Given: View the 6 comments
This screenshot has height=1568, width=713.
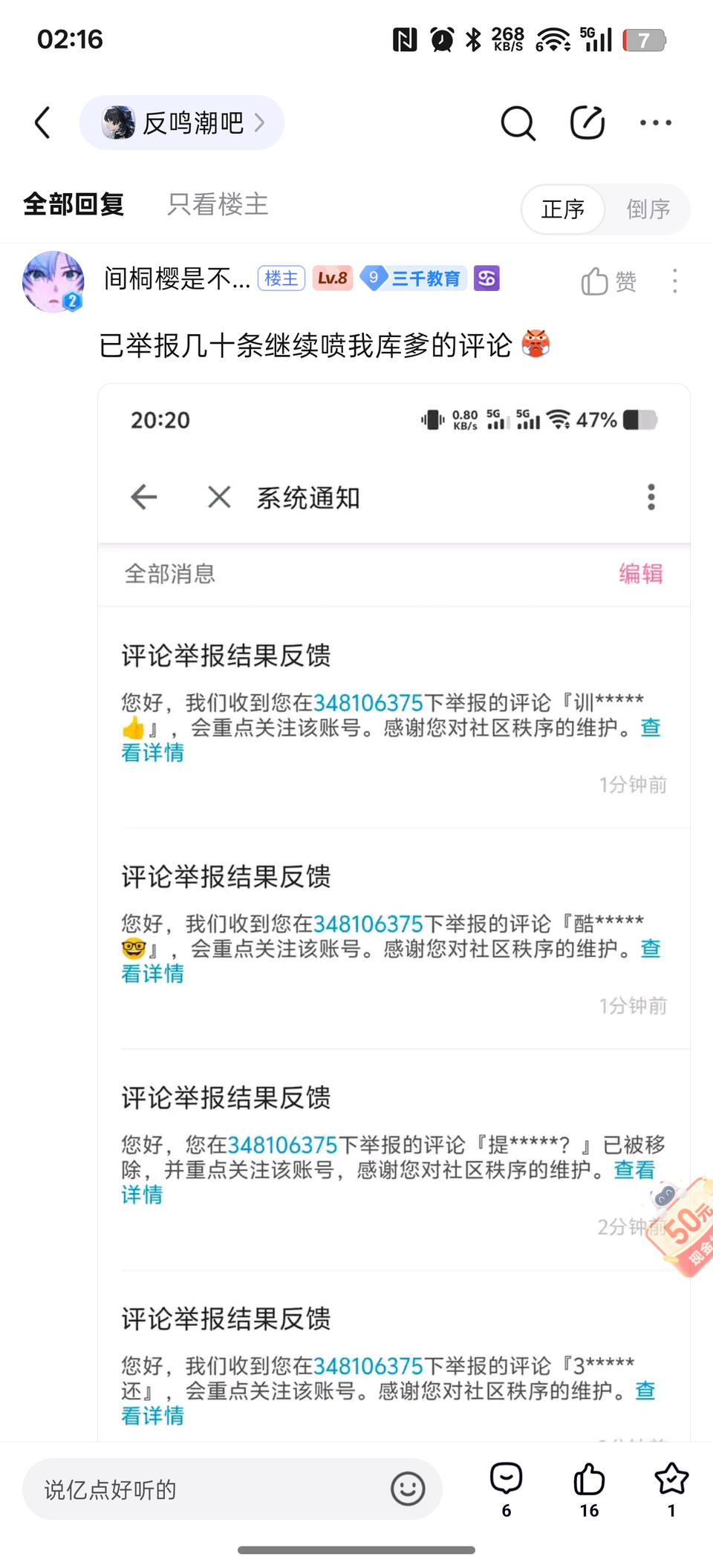Looking at the screenshot, I should pos(507,1488).
